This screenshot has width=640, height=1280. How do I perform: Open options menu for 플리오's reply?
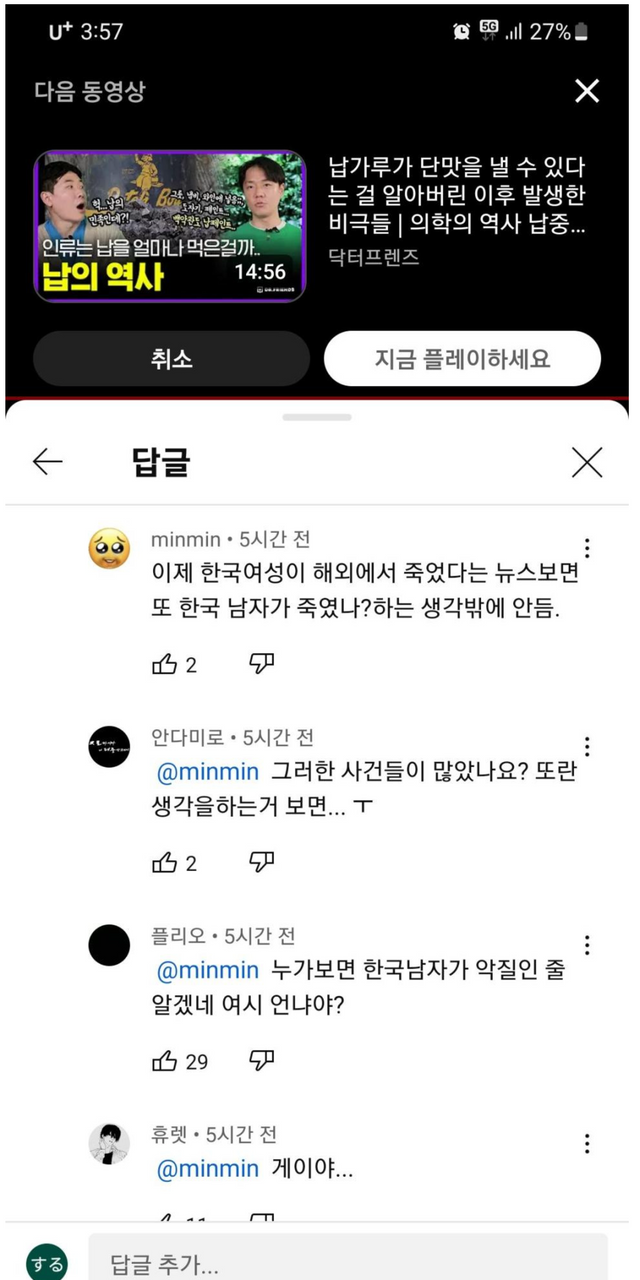tap(587, 945)
